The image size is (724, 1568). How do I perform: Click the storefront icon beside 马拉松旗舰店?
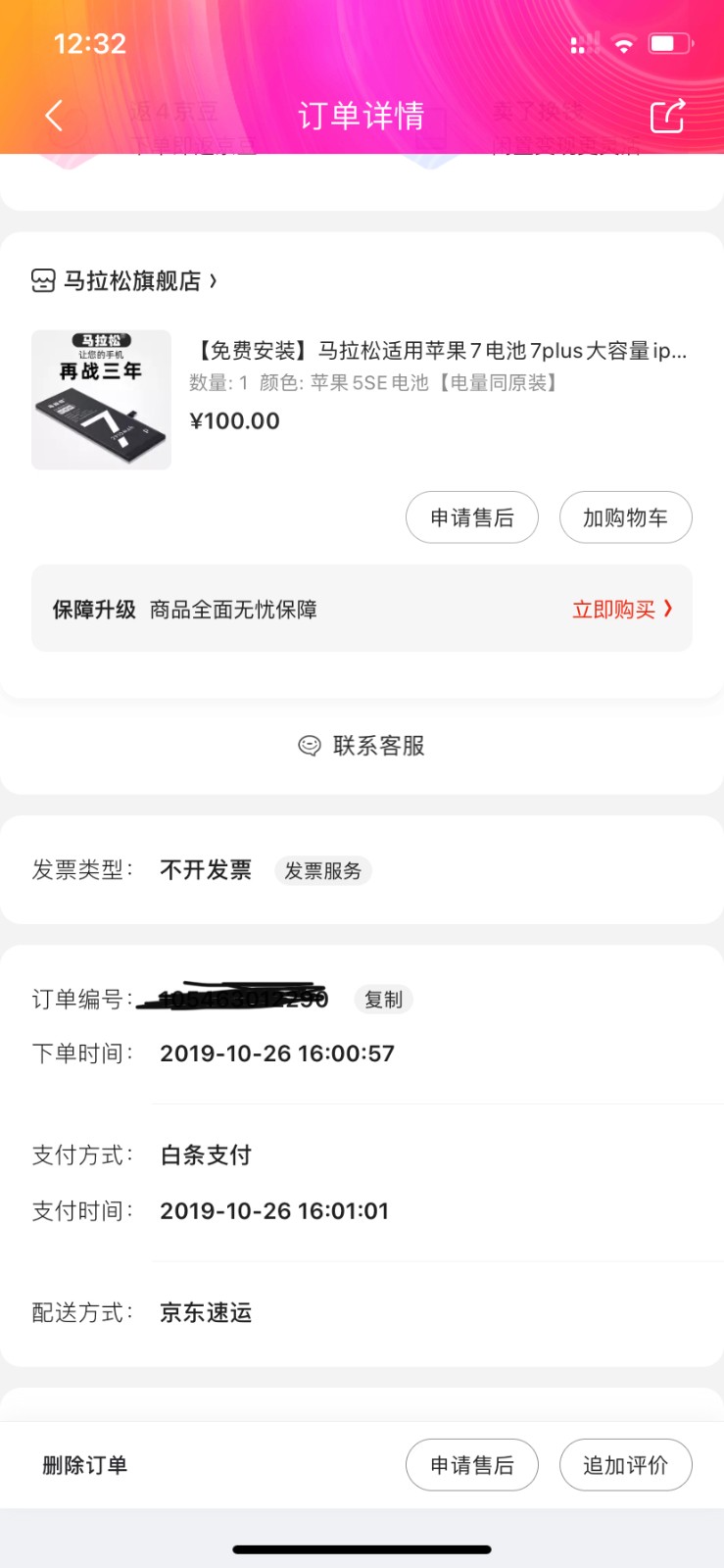point(43,281)
